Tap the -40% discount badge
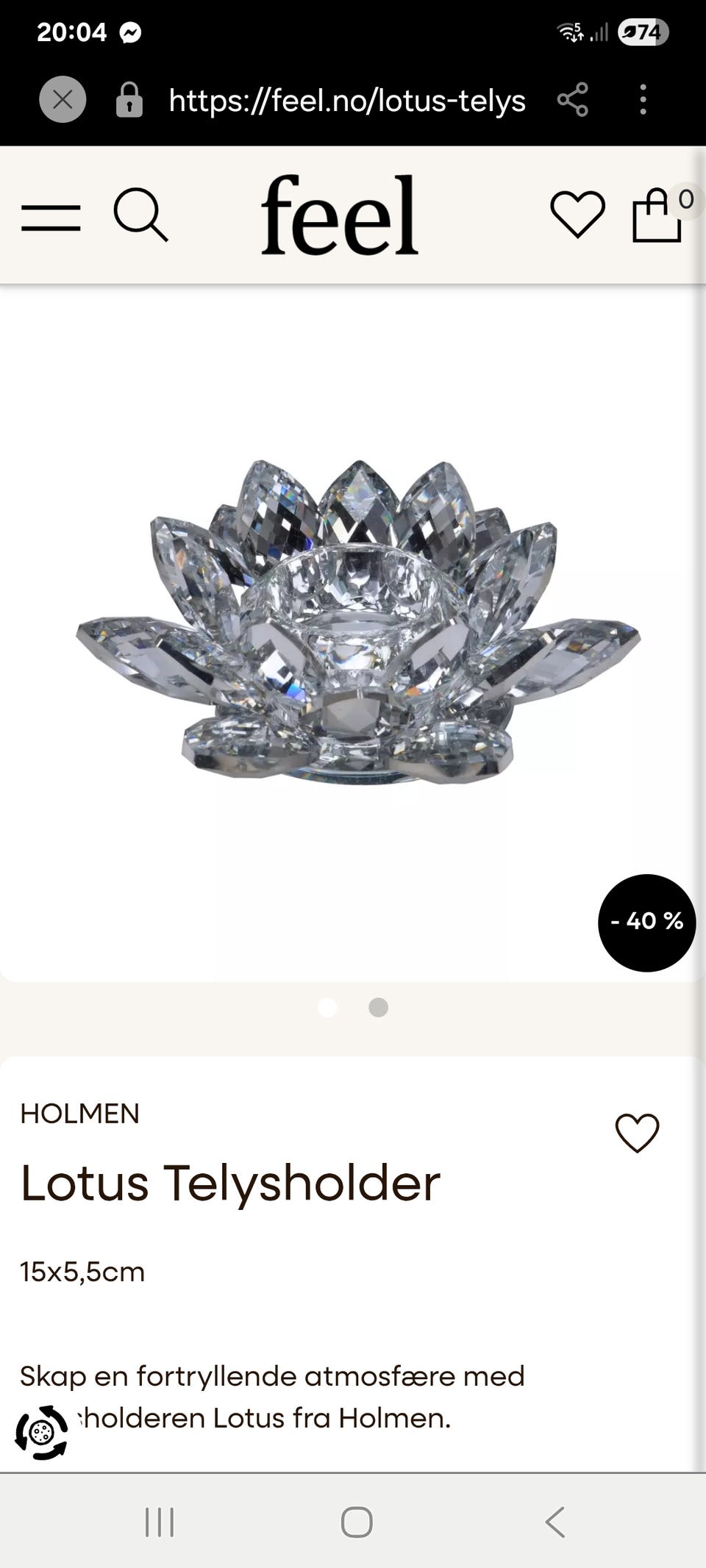 pyautogui.click(x=647, y=920)
